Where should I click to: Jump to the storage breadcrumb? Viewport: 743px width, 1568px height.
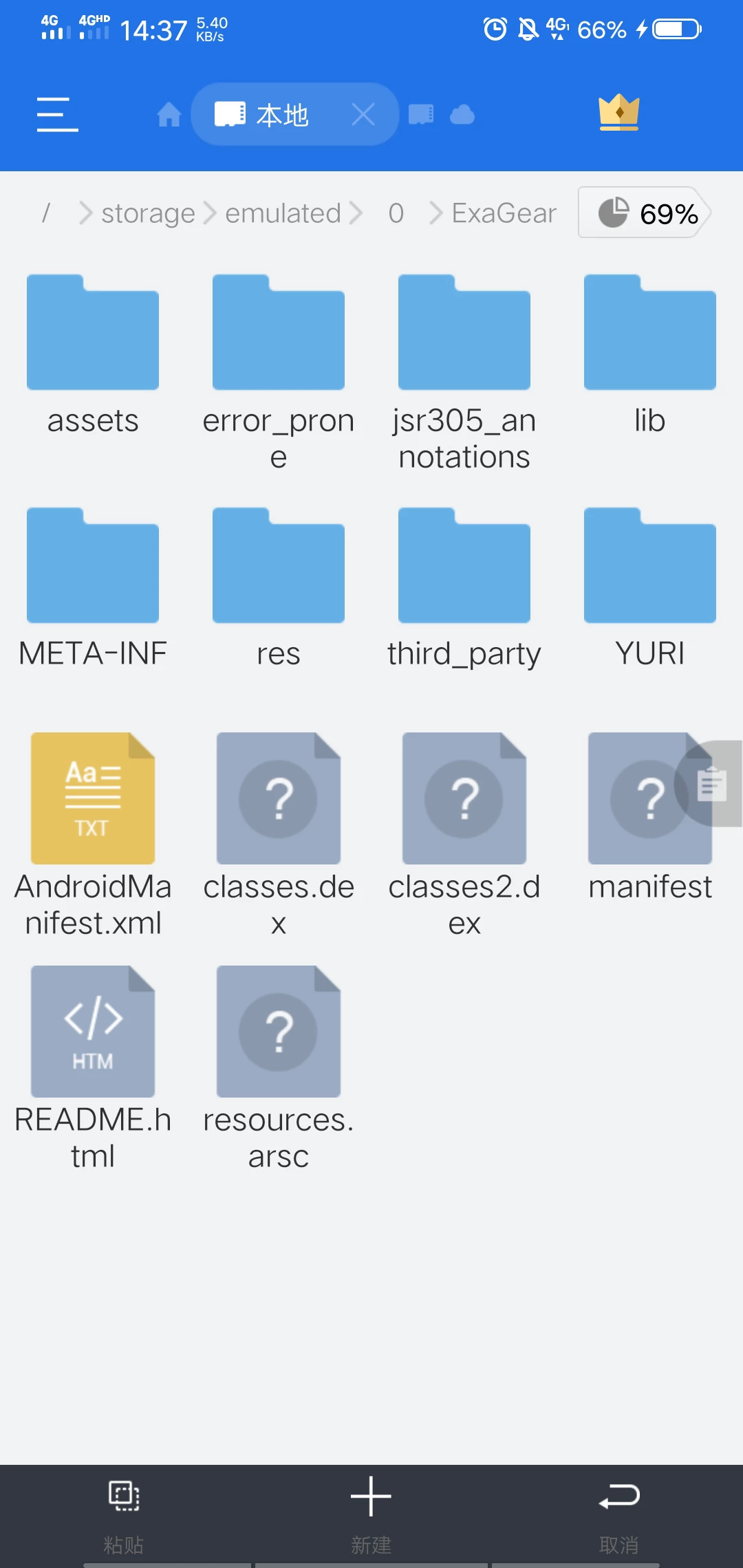click(148, 213)
